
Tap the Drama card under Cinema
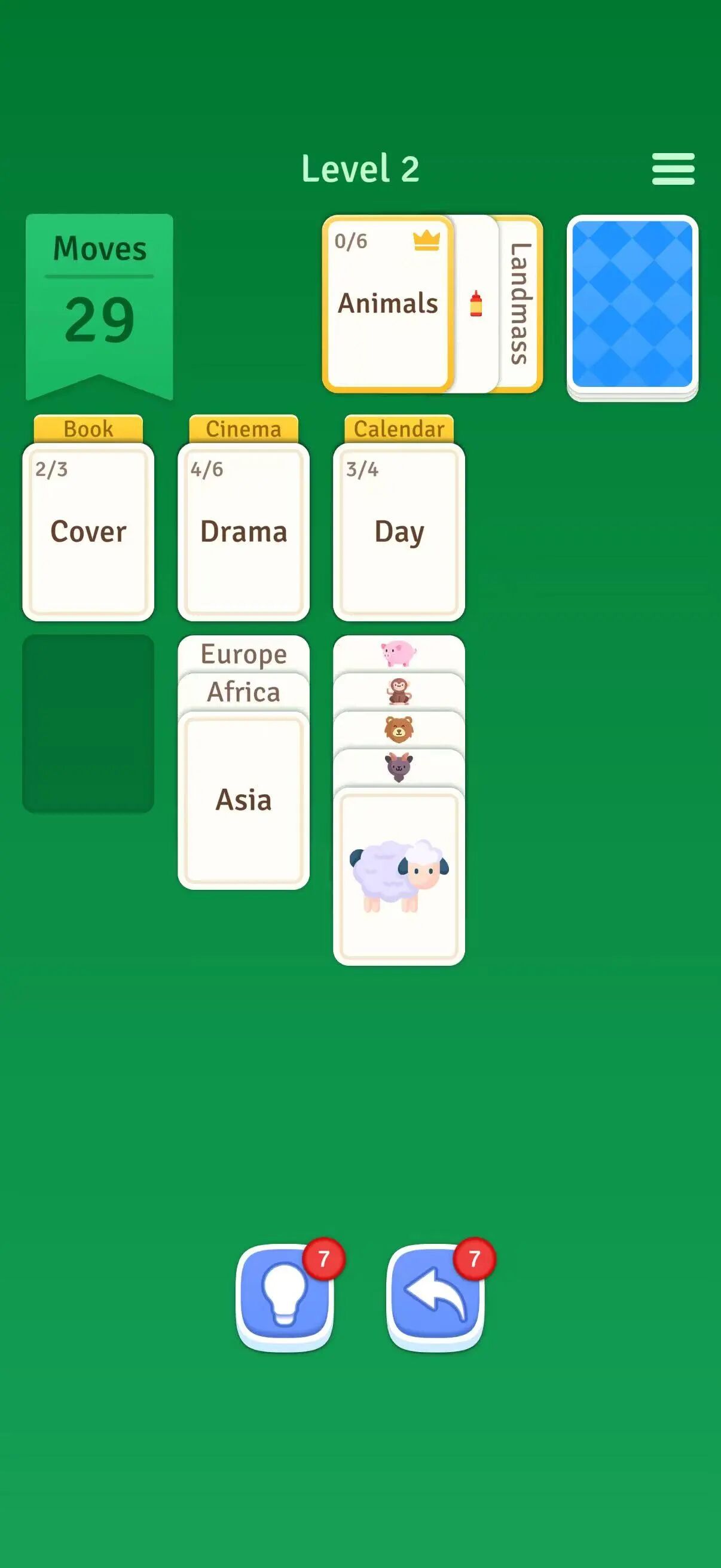click(243, 532)
